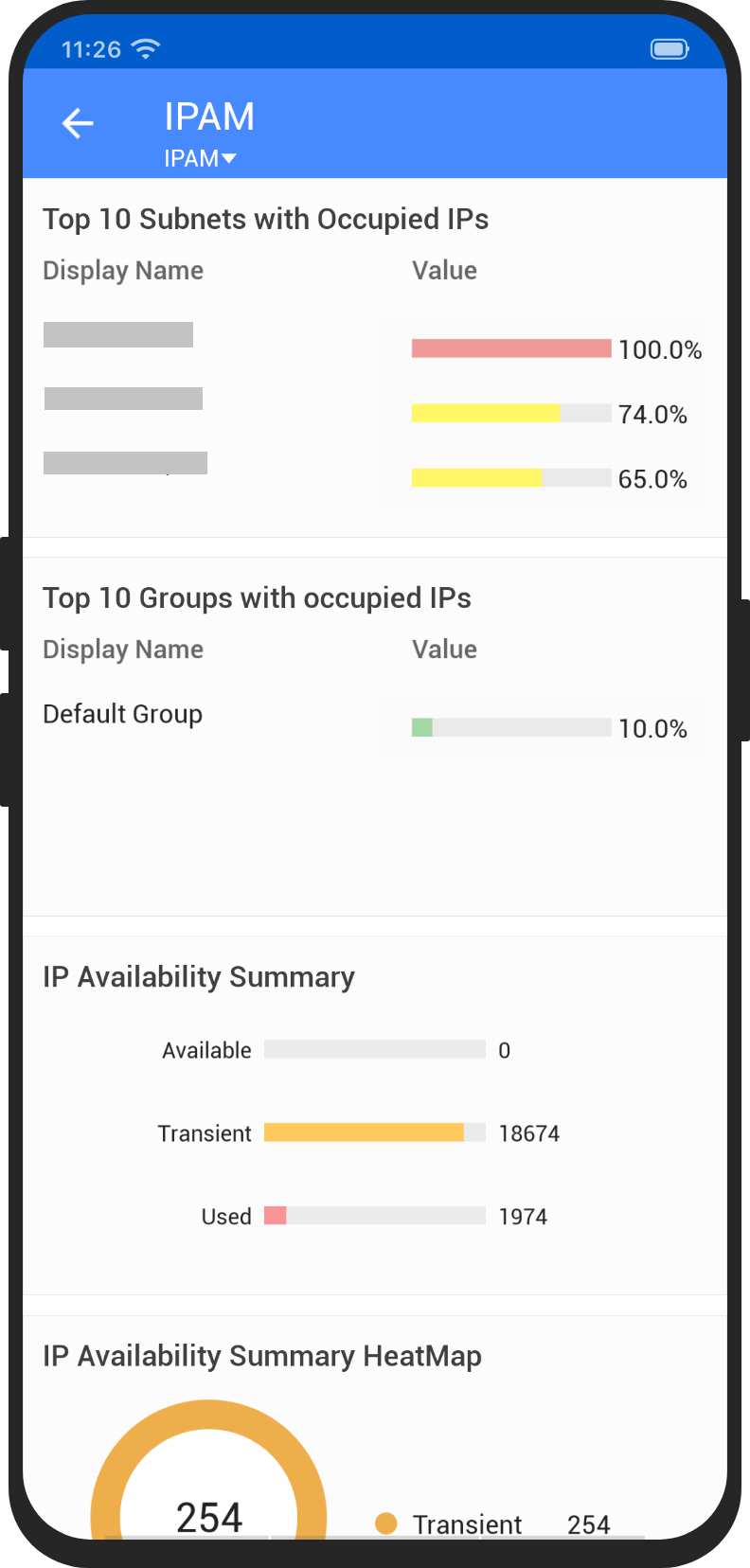Expand the IPAM dropdown in the header

200,158
